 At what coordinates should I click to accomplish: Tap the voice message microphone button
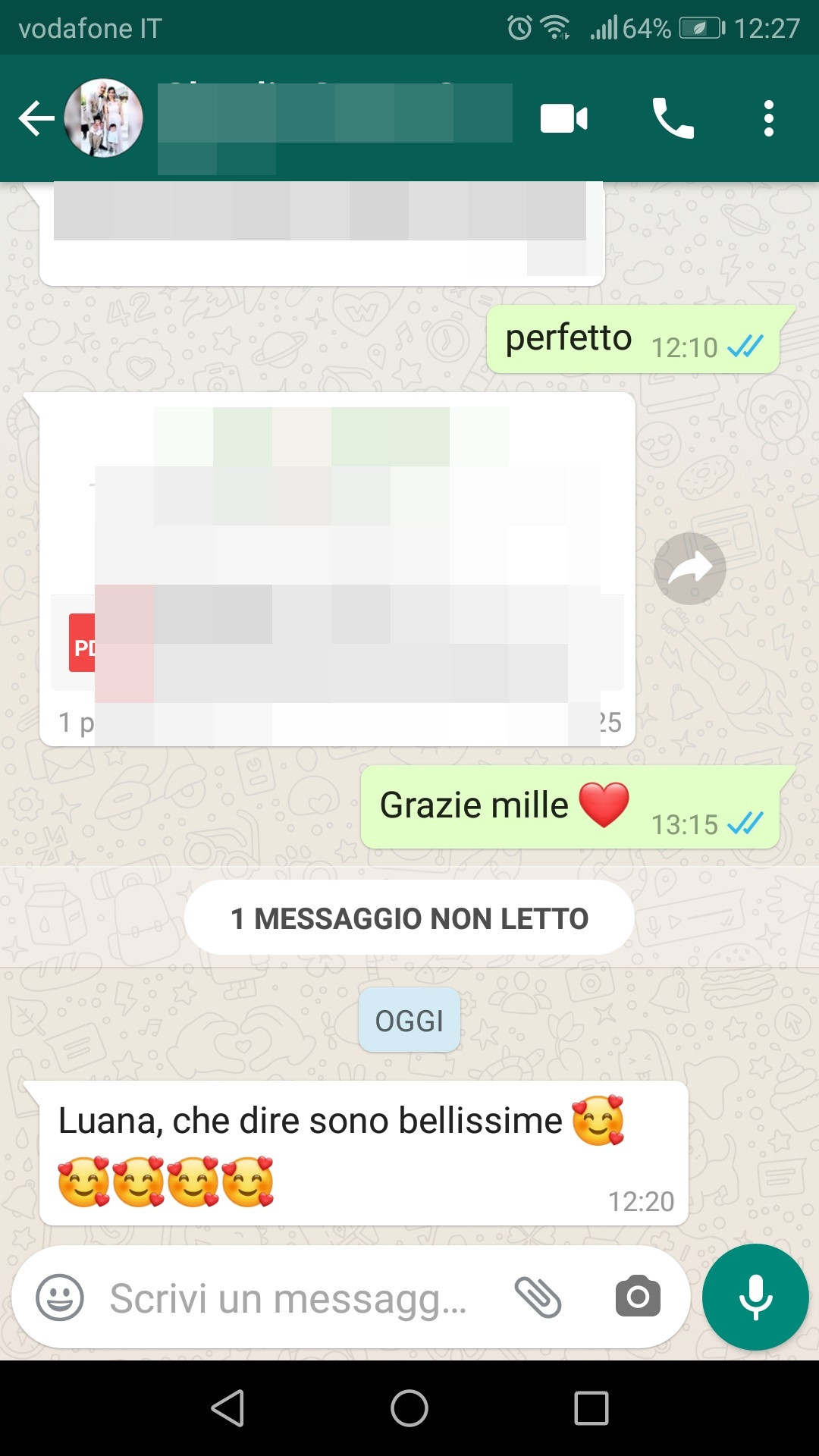[x=755, y=1298]
